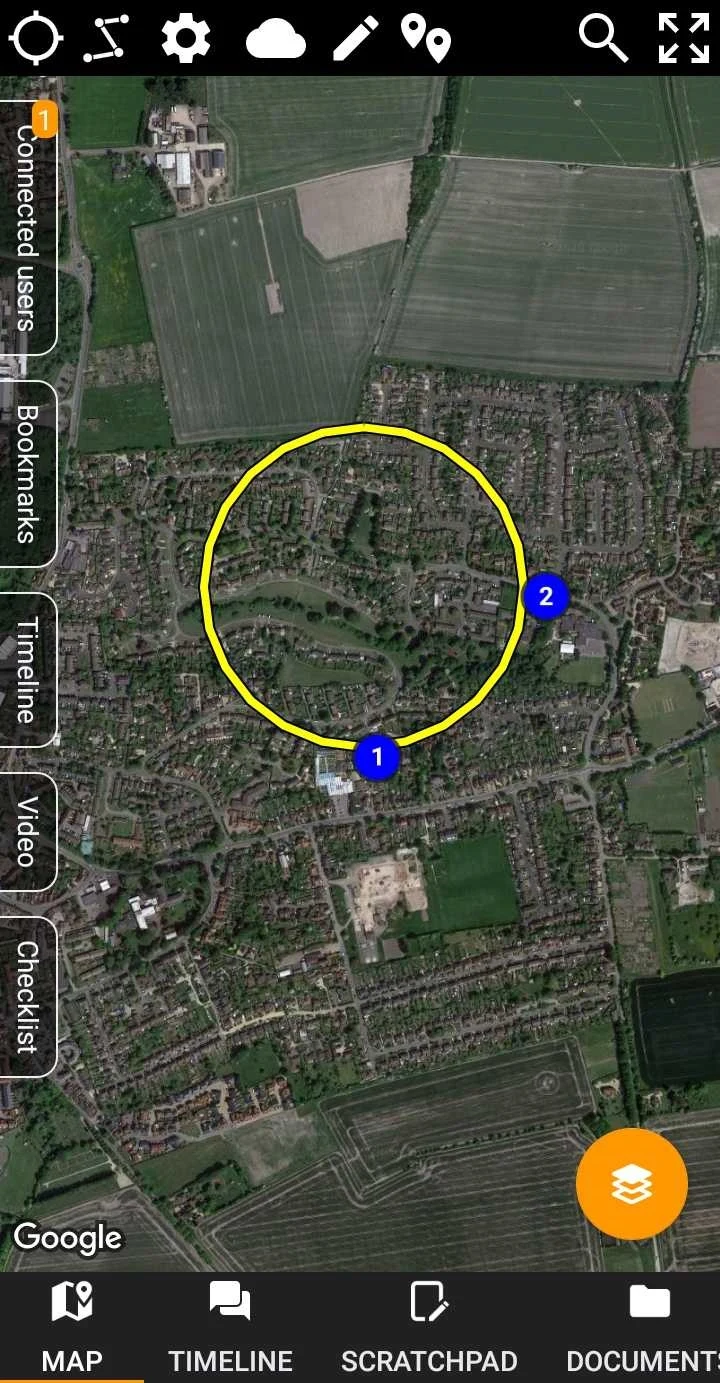Select the MAP bottom tab
This screenshot has width=720, height=1383.
click(72, 1330)
